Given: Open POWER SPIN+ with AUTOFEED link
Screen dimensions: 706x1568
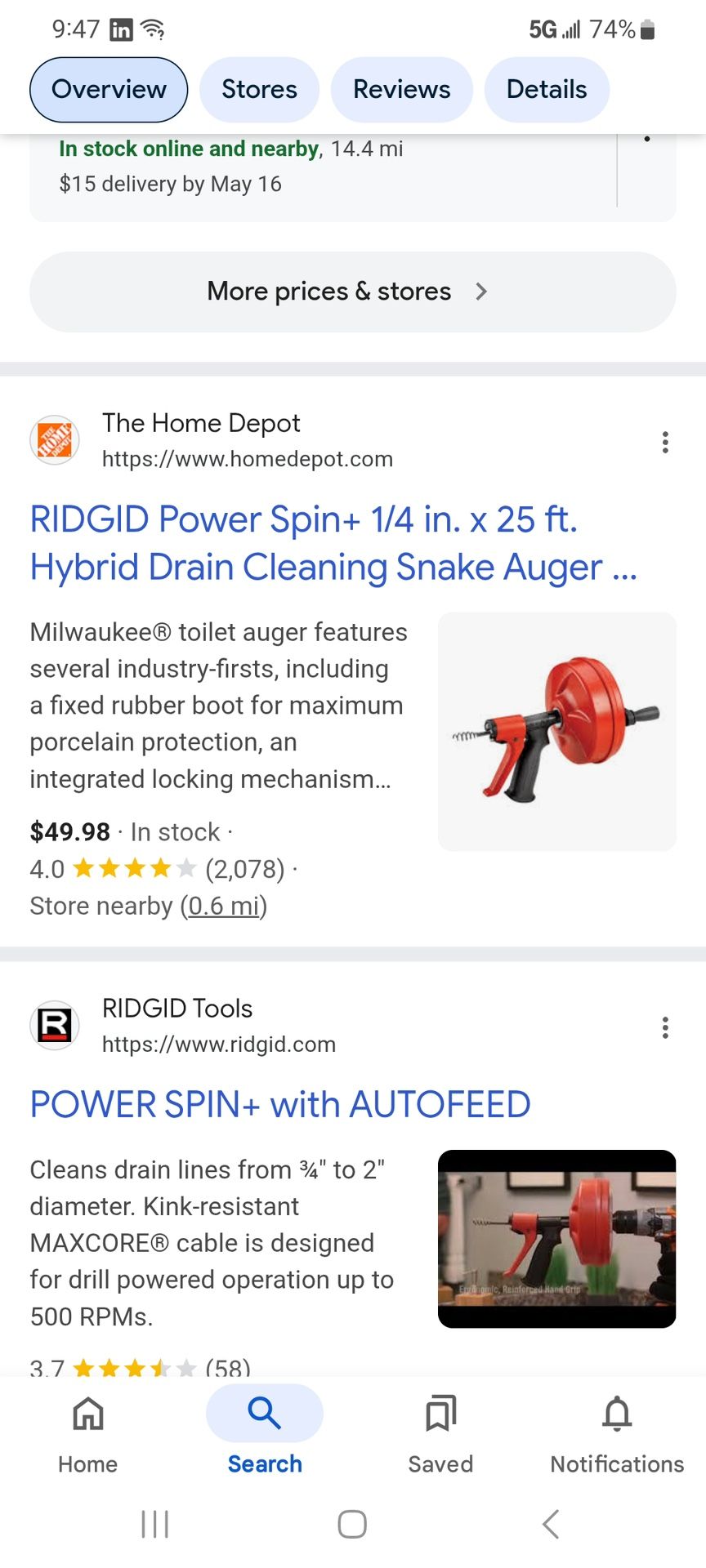Looking at the screenshot, I should coord(279,1103).
